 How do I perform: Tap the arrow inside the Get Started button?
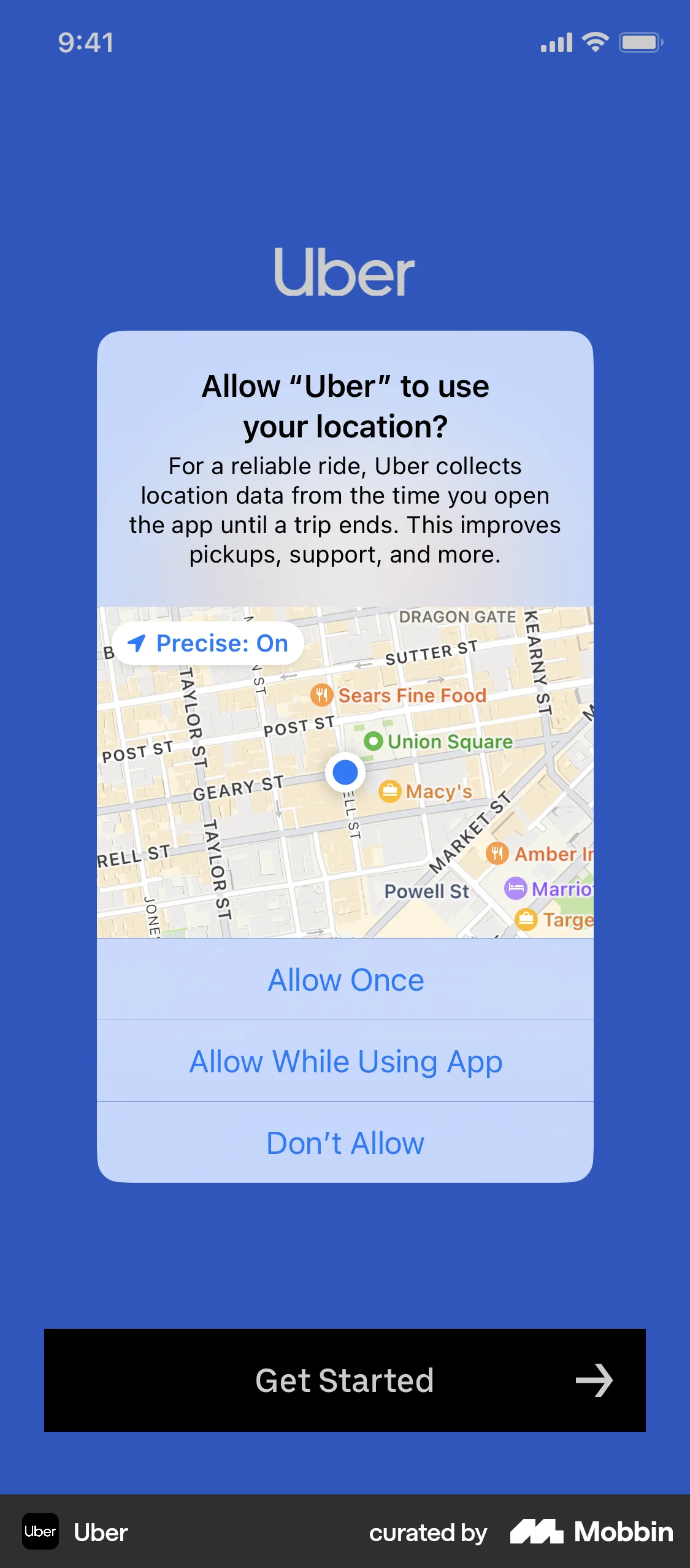tap(596, 1381)
